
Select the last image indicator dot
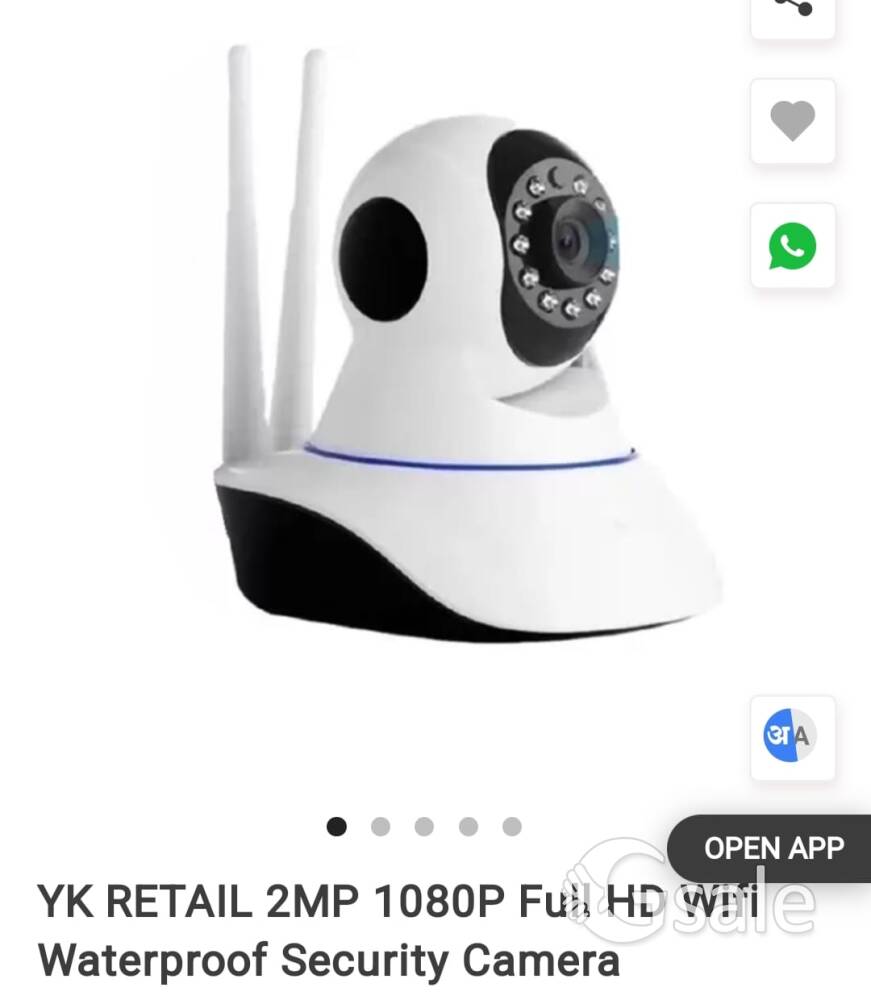click(512, 826)
